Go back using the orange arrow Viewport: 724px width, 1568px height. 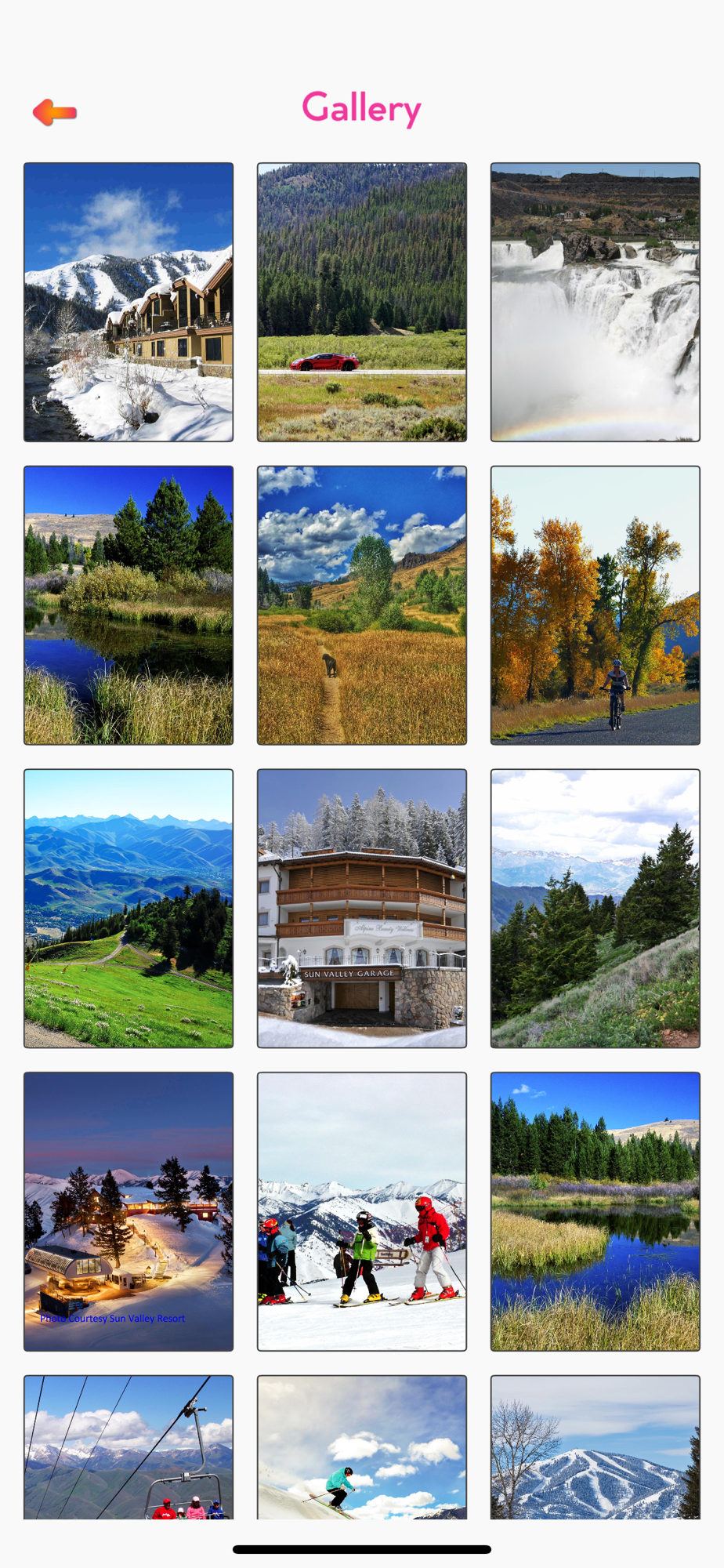(55, 113)
